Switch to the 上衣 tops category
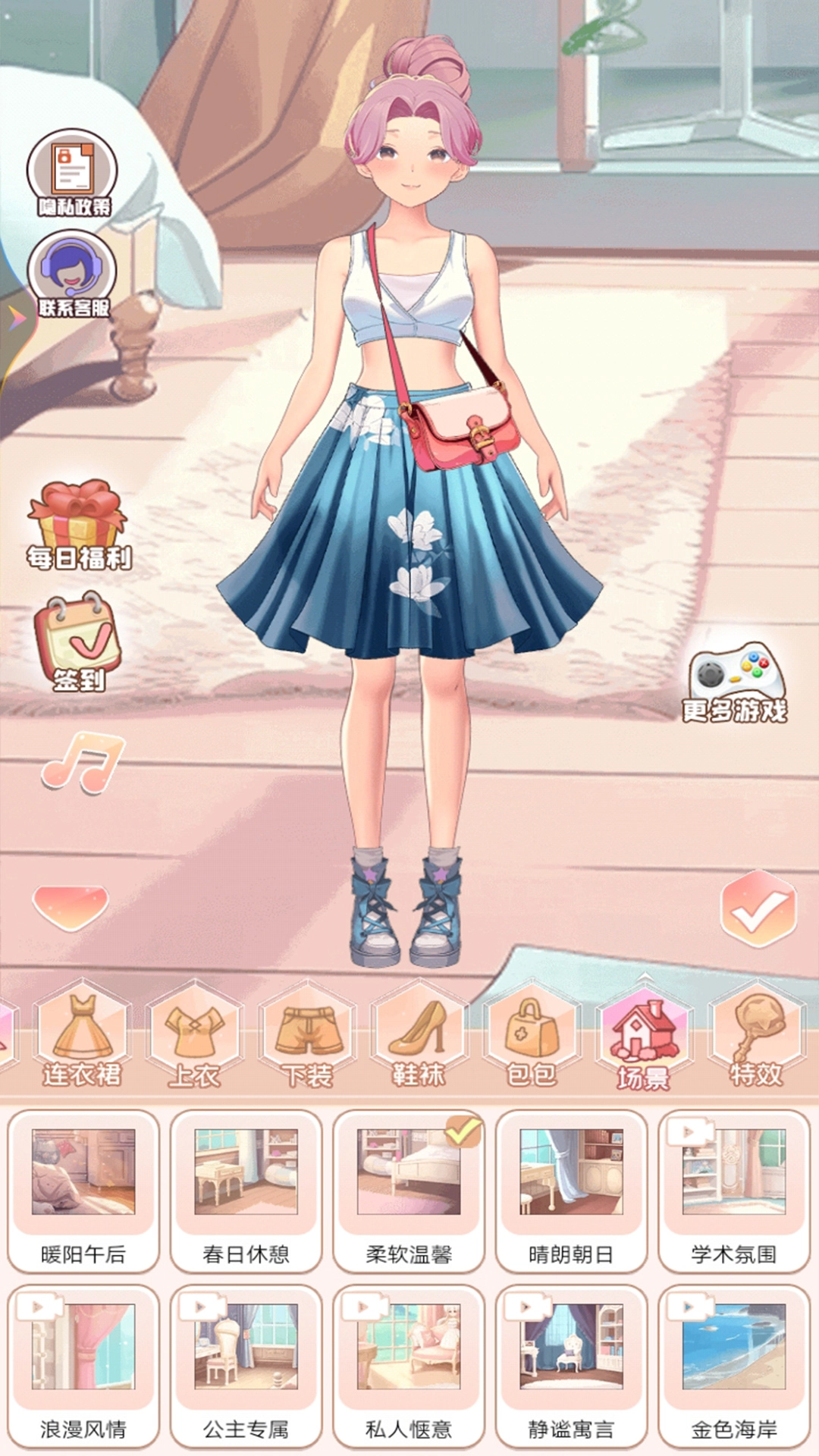 194,1037
